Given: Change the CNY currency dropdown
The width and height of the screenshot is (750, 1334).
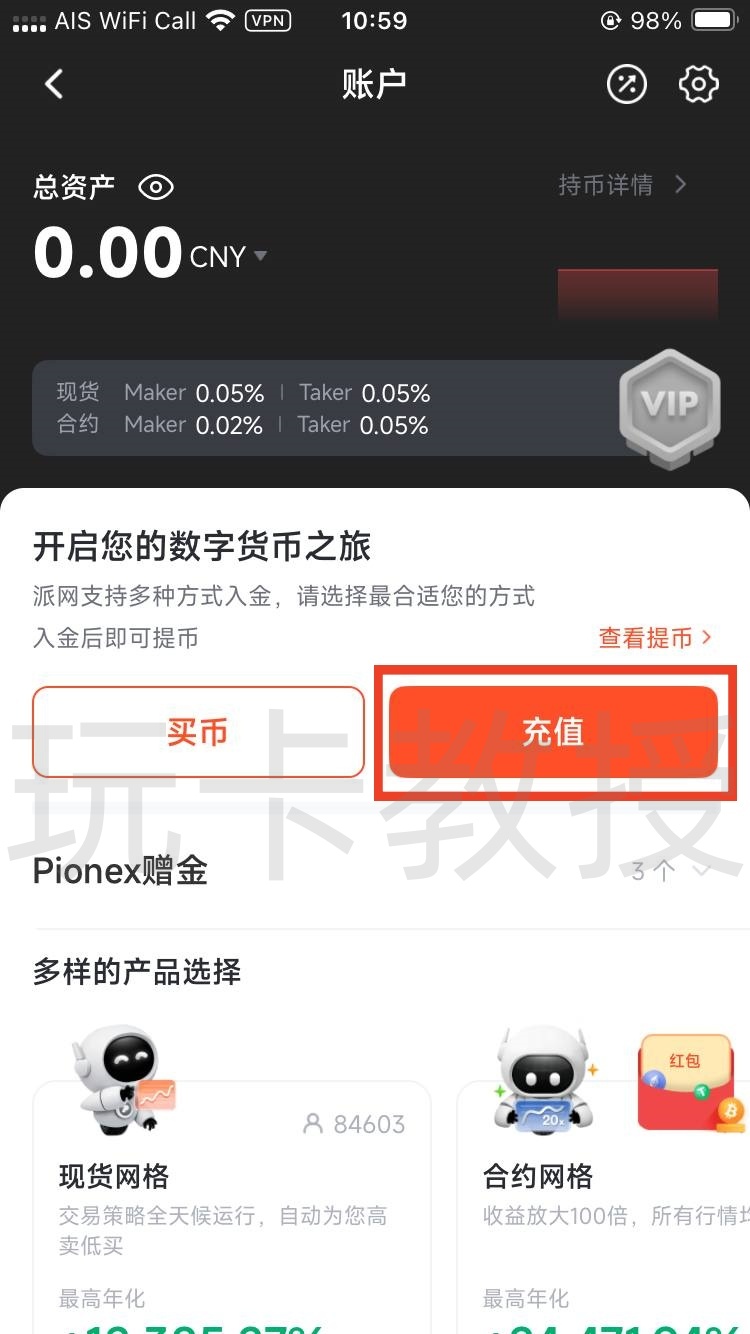Looking at the screenshot, I should [228, 257].
